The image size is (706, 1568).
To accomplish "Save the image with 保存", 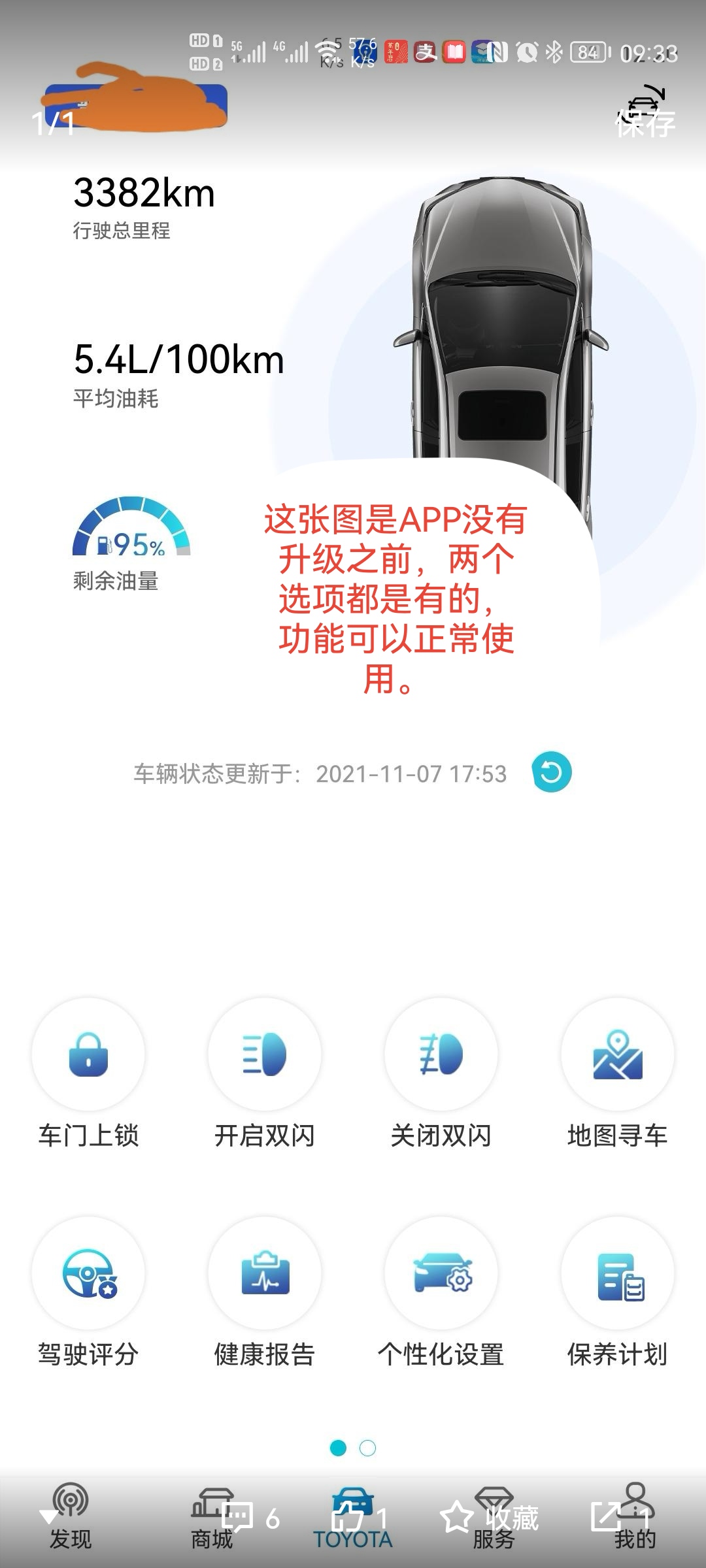I will [x=645, y=123].
